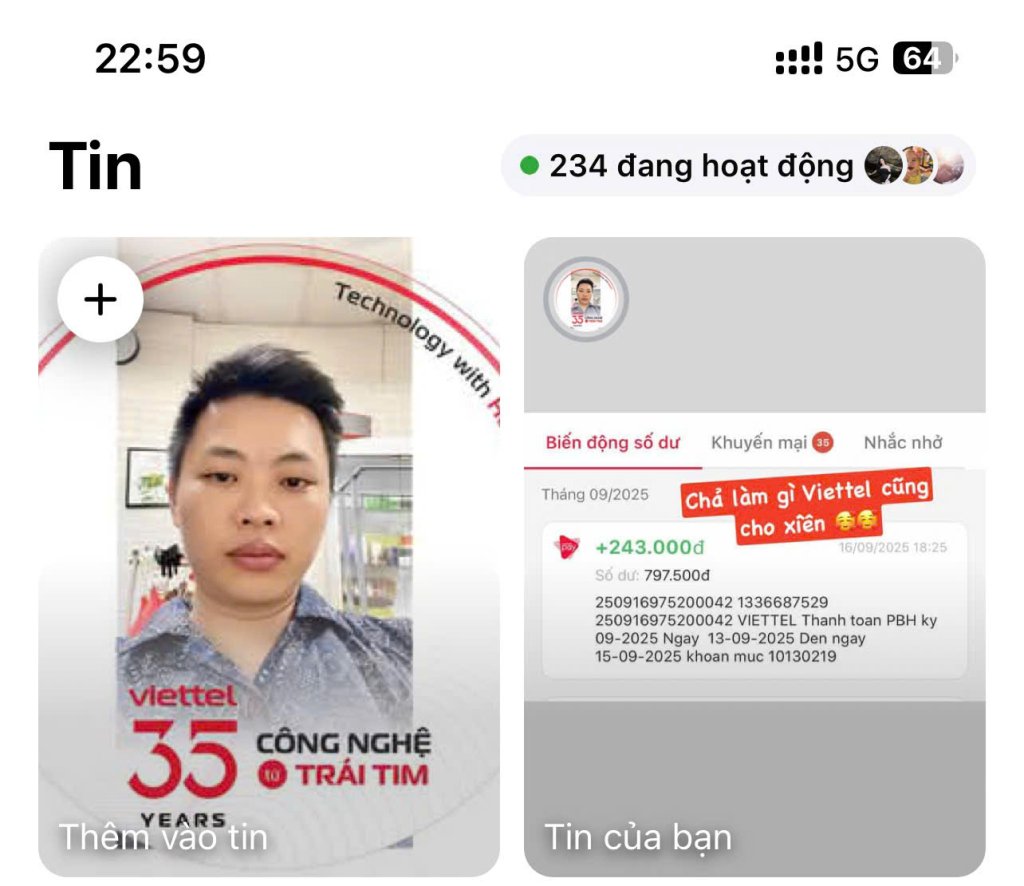
Task: Tap the Thêm vào tin card
Action: point(268,556)
